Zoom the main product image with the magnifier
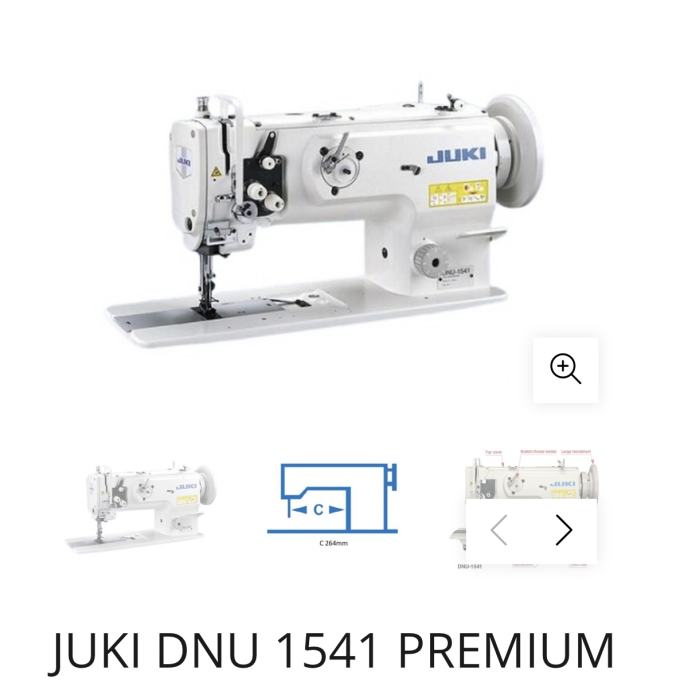The height and width of the screenshot is (690, 676). 565,370
